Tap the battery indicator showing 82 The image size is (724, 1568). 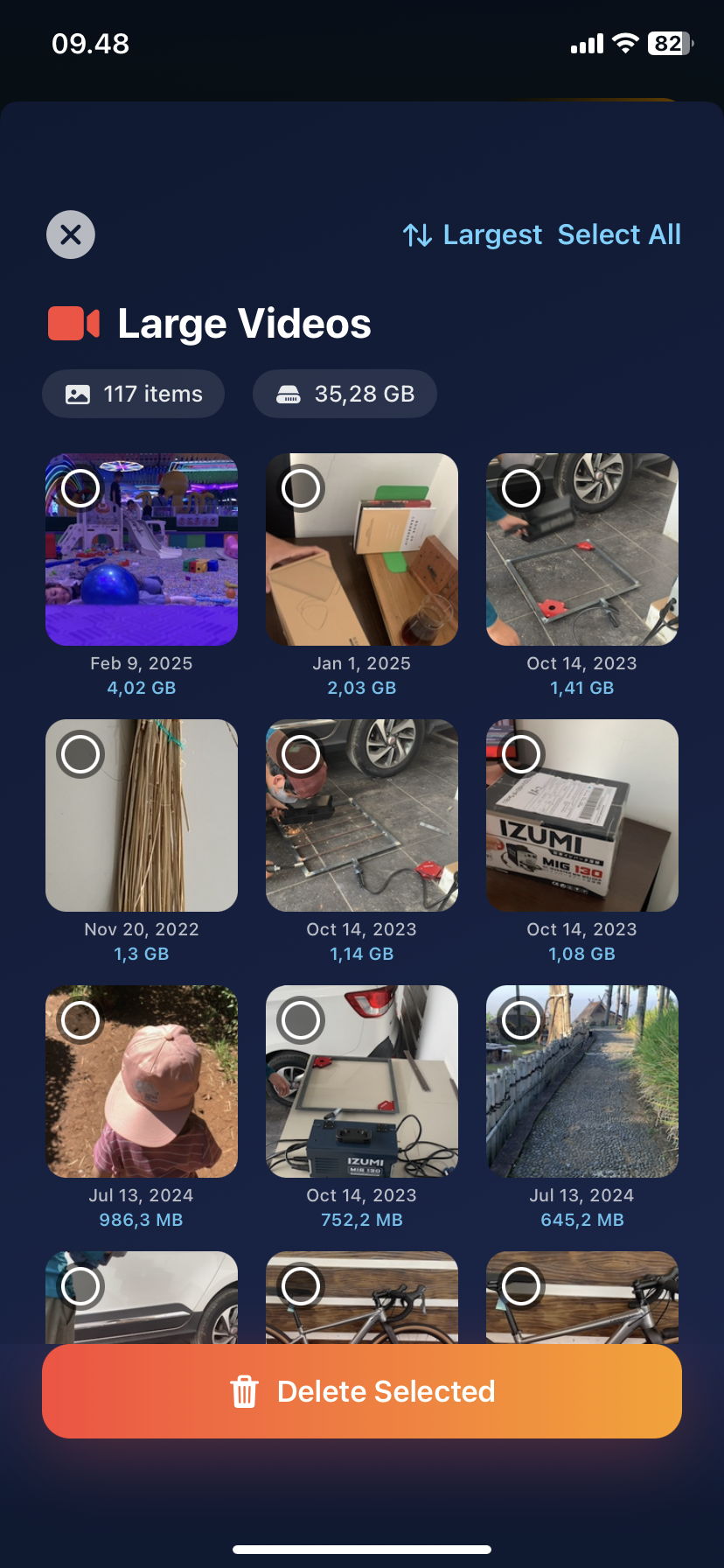(x=666, y=43)
